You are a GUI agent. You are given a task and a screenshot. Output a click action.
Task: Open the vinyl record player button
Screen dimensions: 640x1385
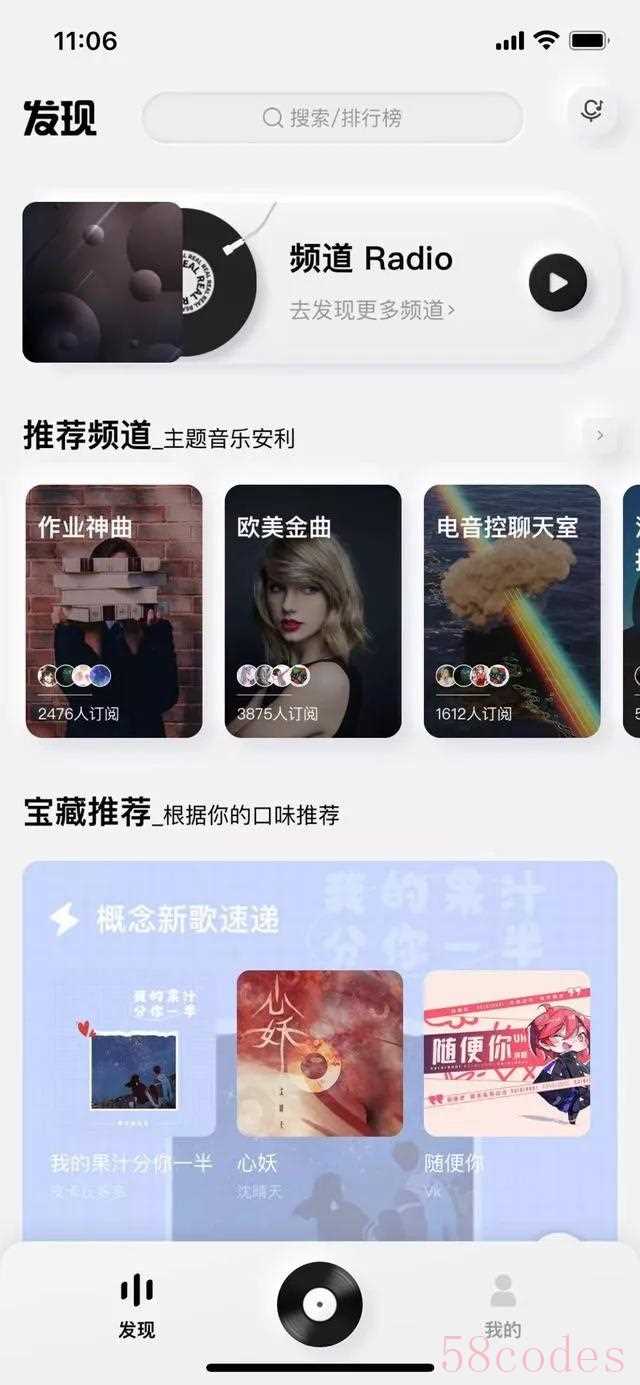coord(320,1304)
